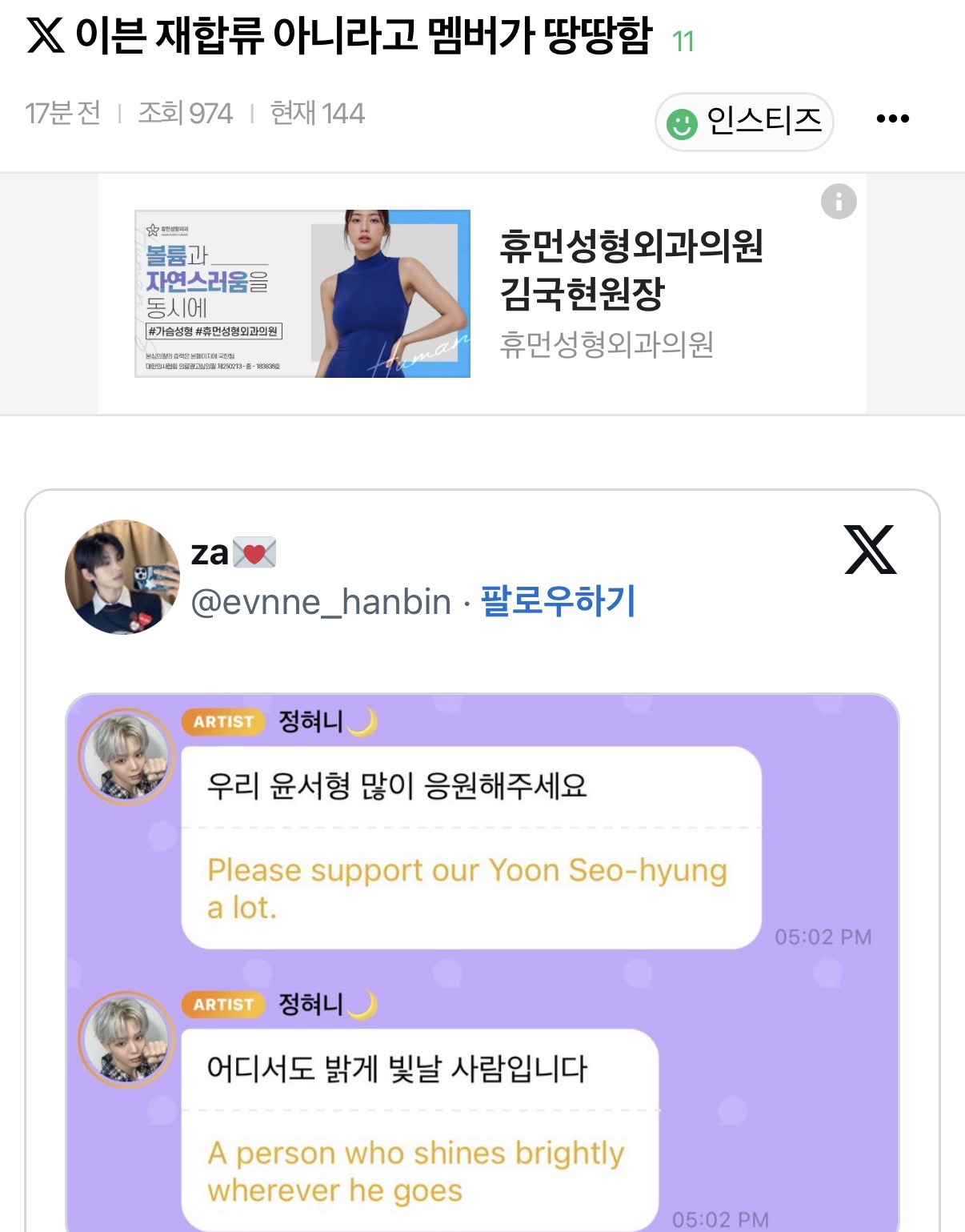Expand the 인스티즈 source button

[745, 122]
